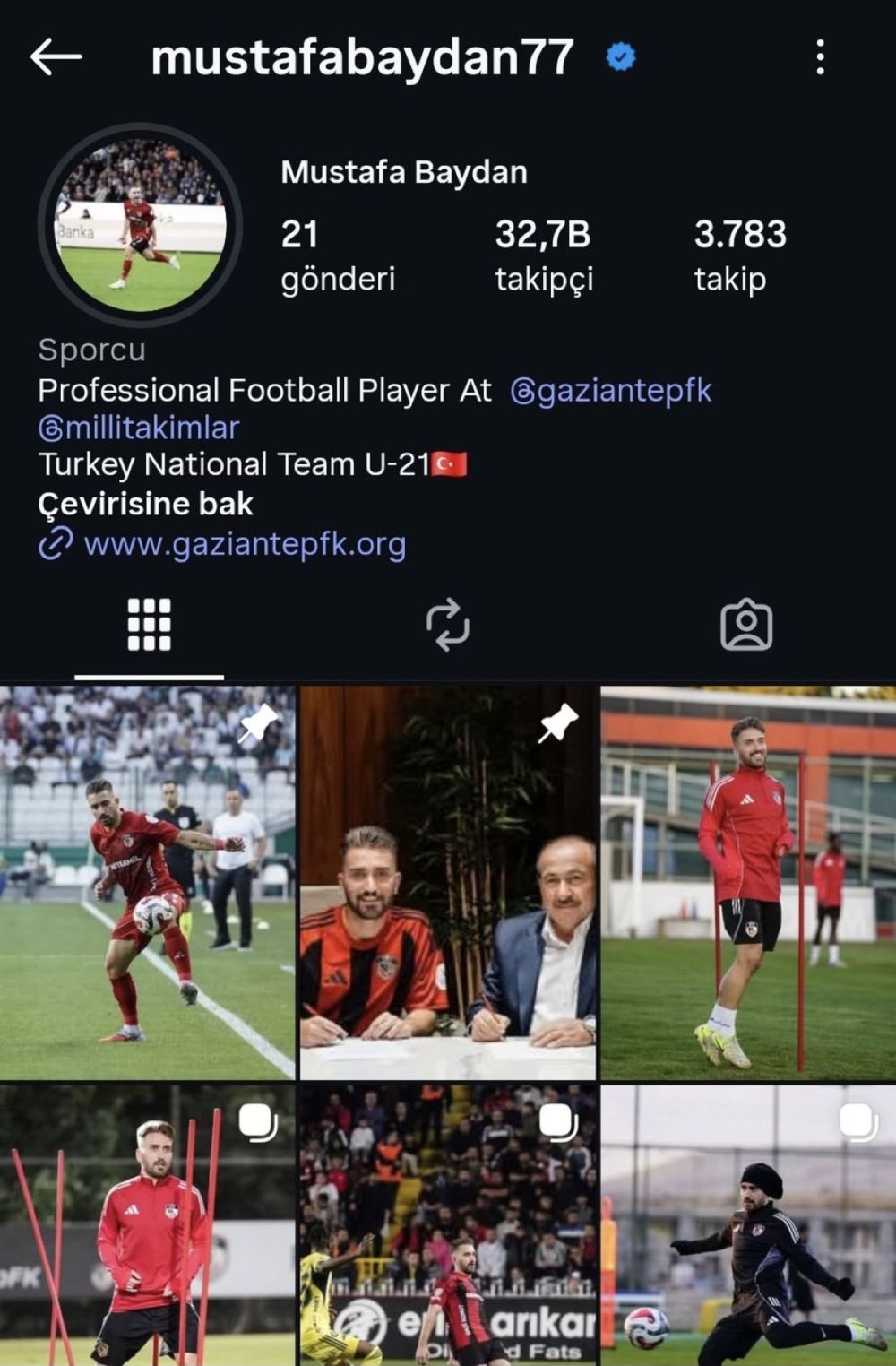Open the three-dot overflow menu
Viewport: 896px width, 1366px height.
pyautogui.click(x=820, y=56)
